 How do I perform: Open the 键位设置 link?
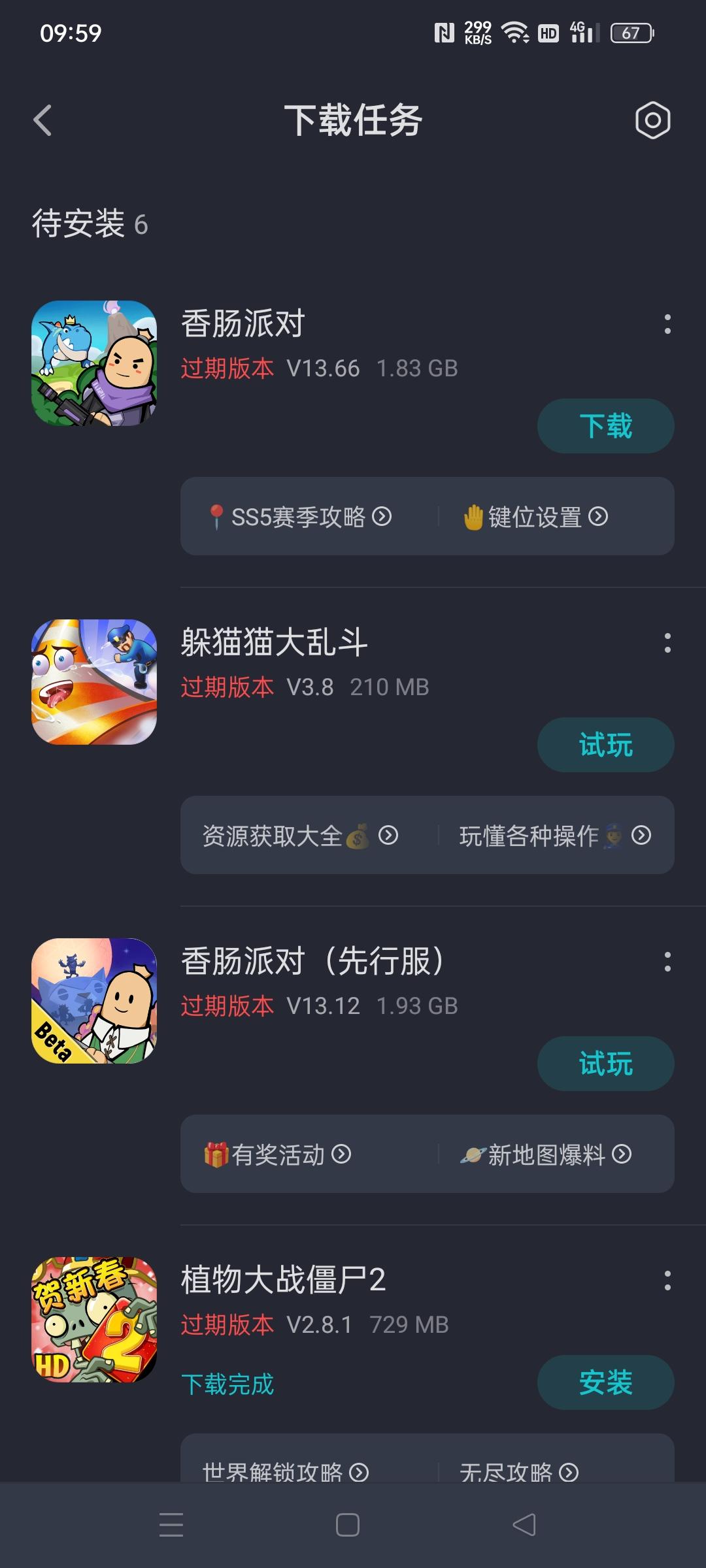tap(536, 517)
